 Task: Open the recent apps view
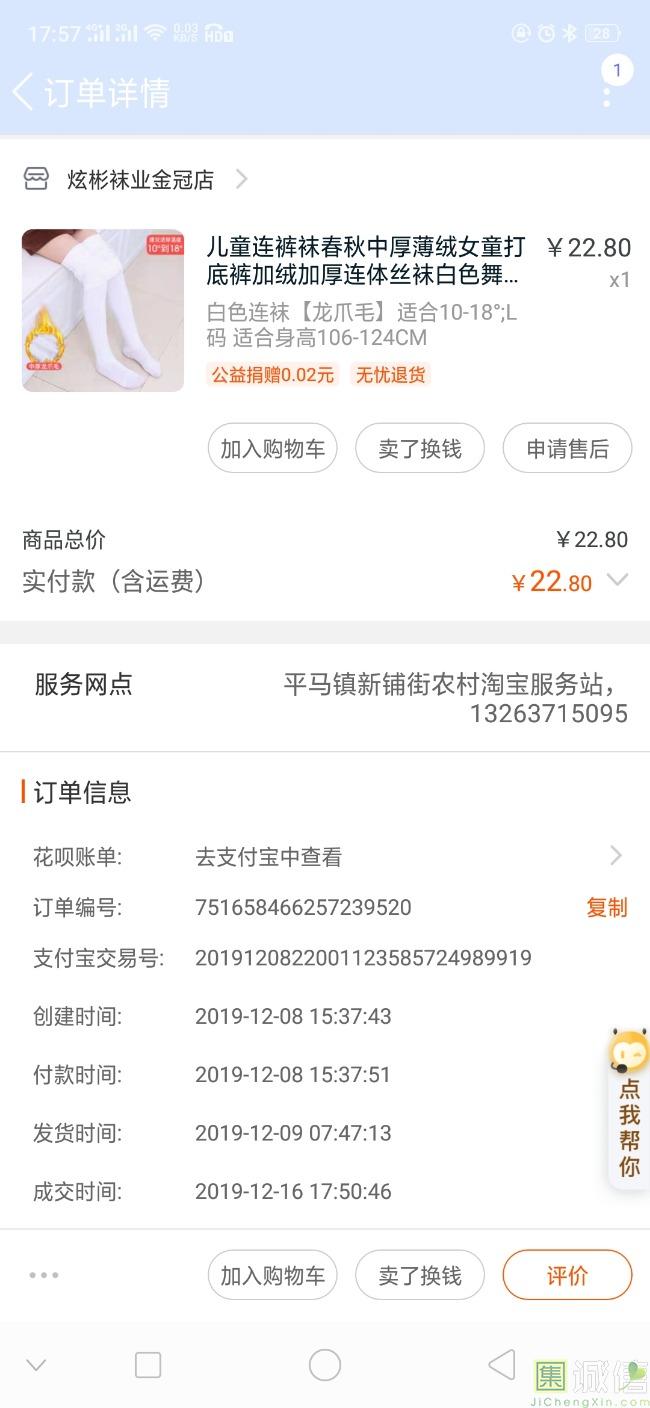(148, 1365)
